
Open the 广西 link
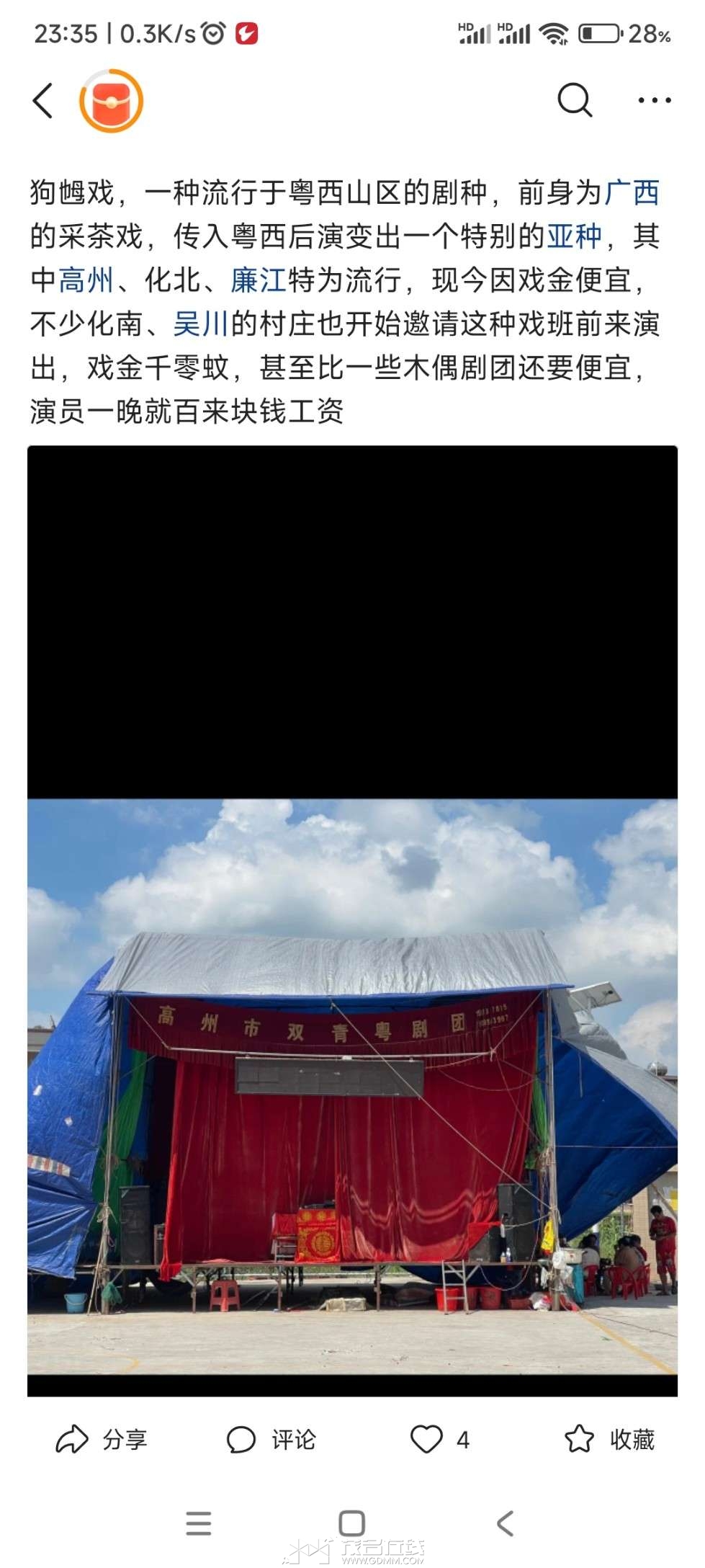(x=632, y=192)
